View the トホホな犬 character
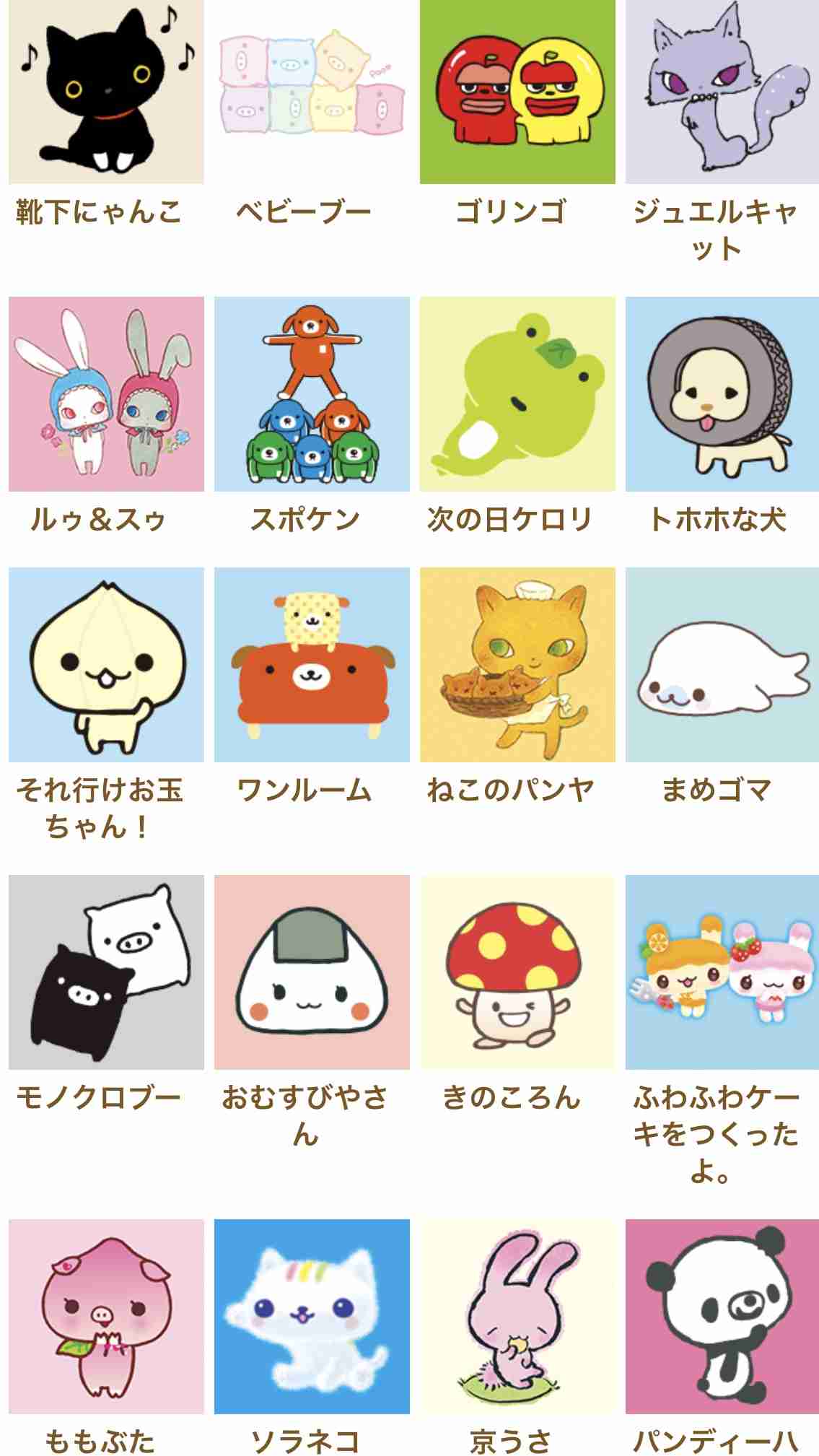 point(722,393)
